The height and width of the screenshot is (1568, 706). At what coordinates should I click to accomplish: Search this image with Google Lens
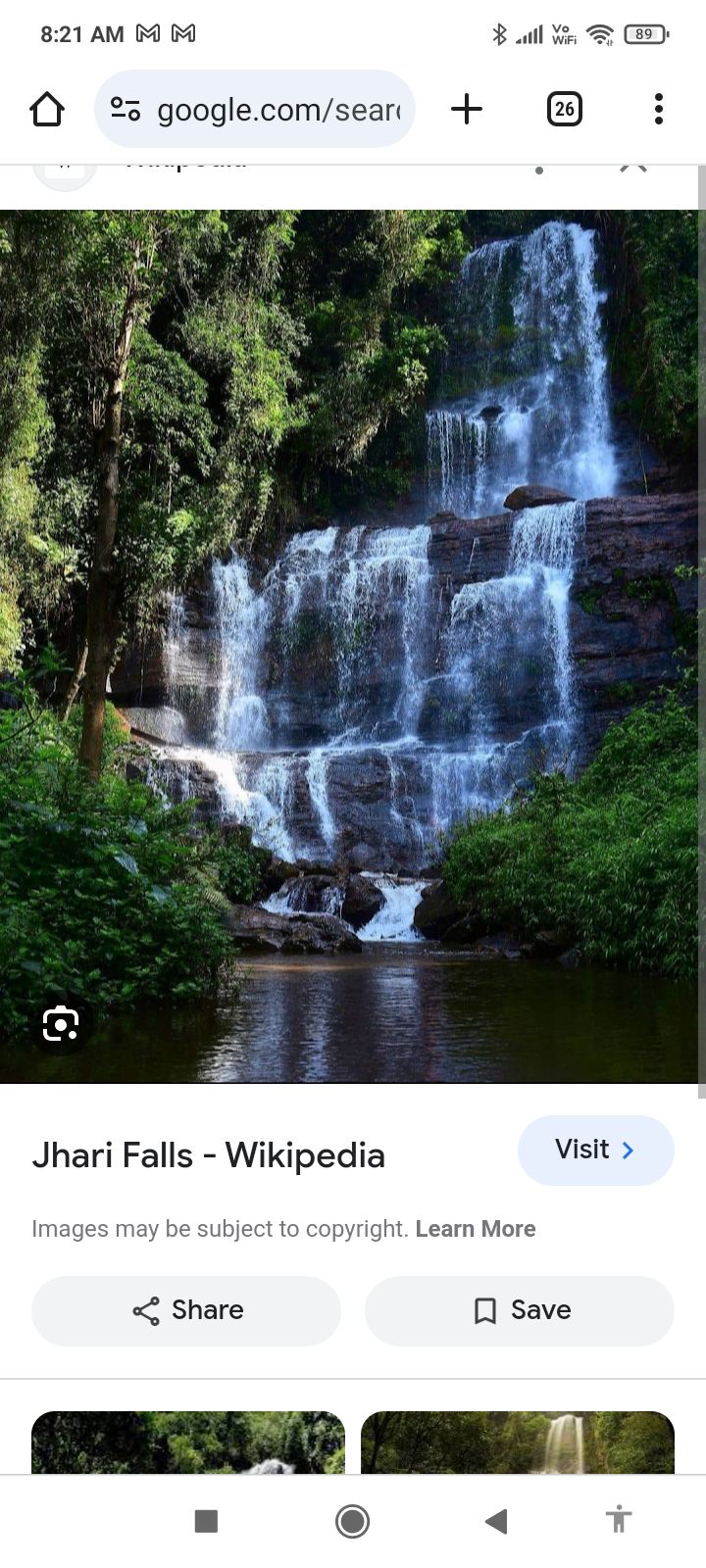(61, 1025)
